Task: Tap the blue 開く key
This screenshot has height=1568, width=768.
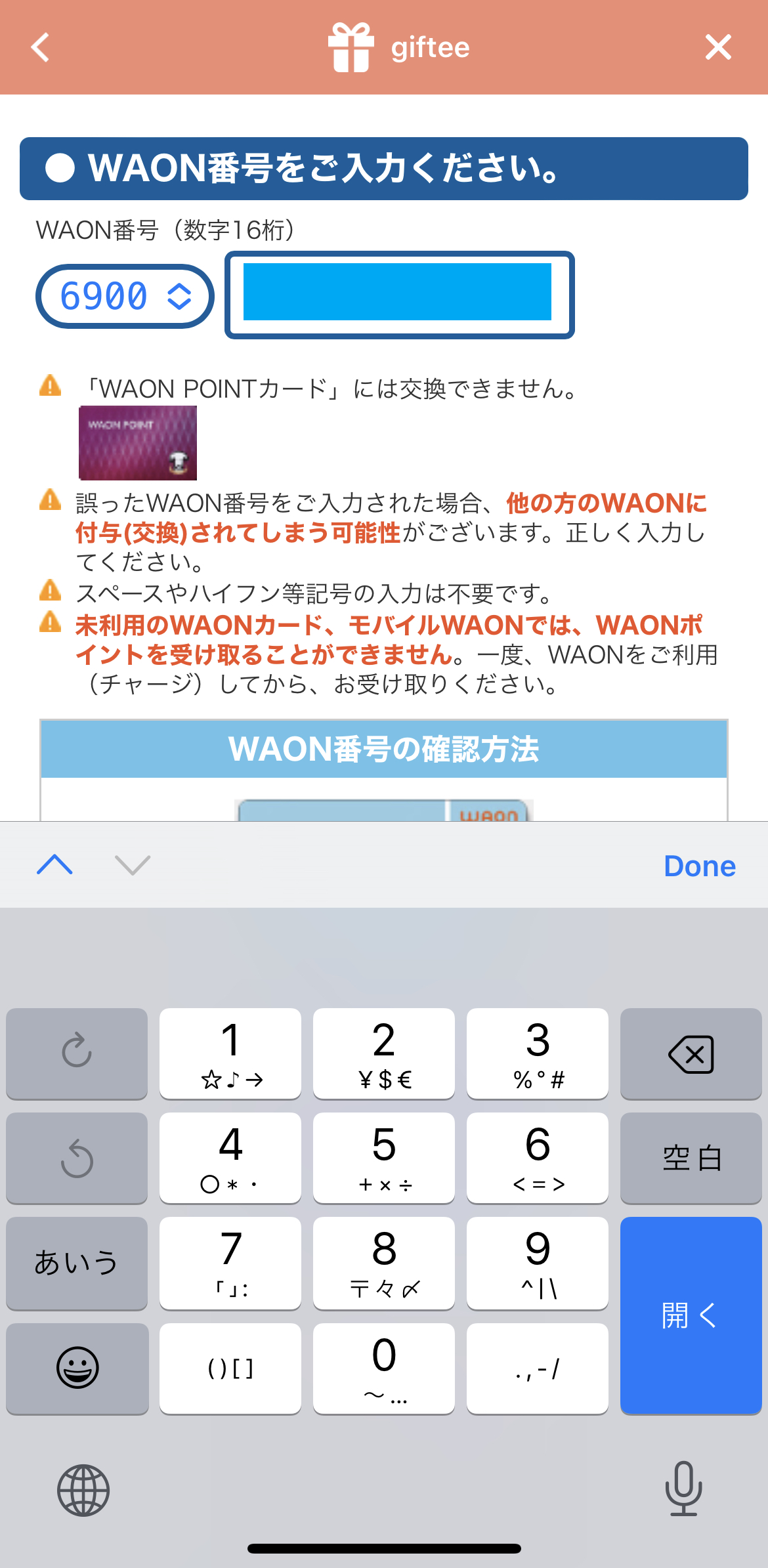Action: [x=691, y=1315]
